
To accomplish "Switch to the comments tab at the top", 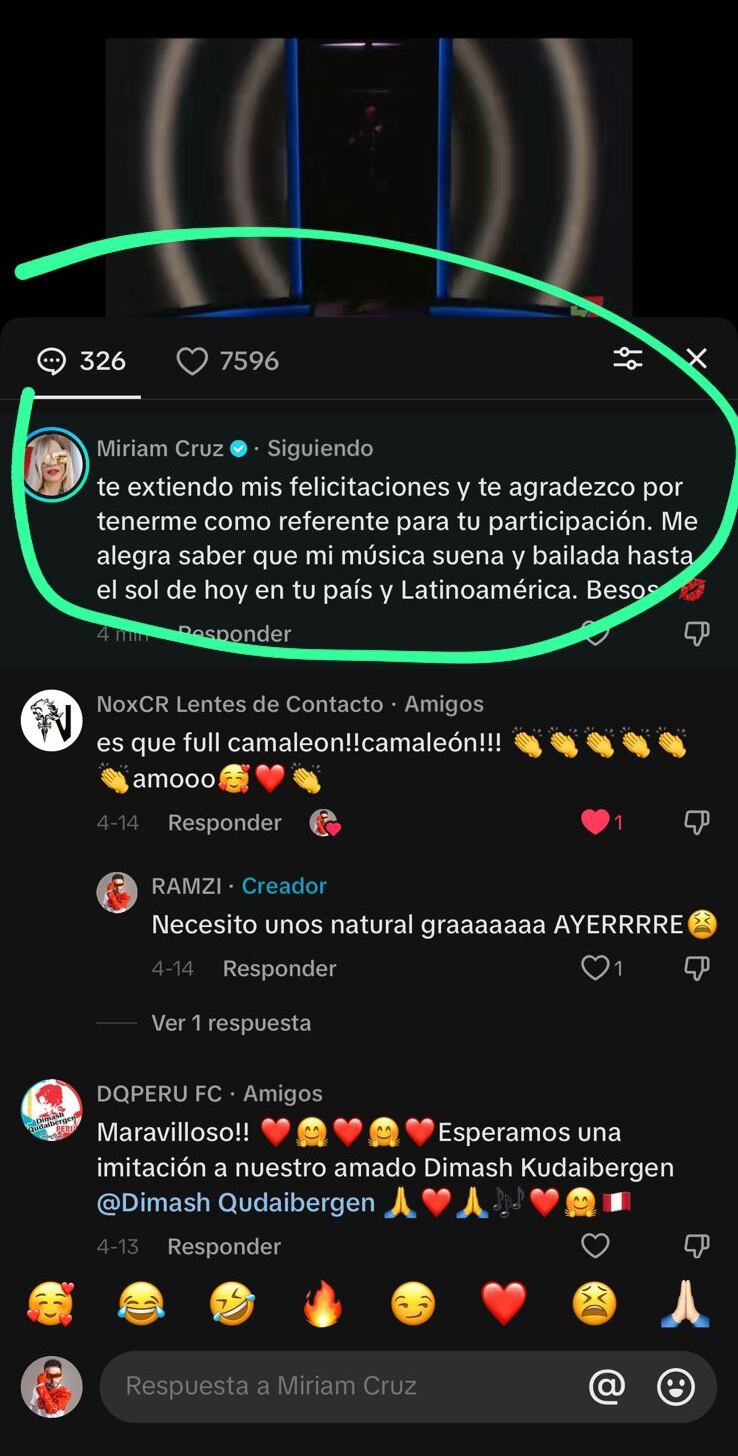I will 80,360.
